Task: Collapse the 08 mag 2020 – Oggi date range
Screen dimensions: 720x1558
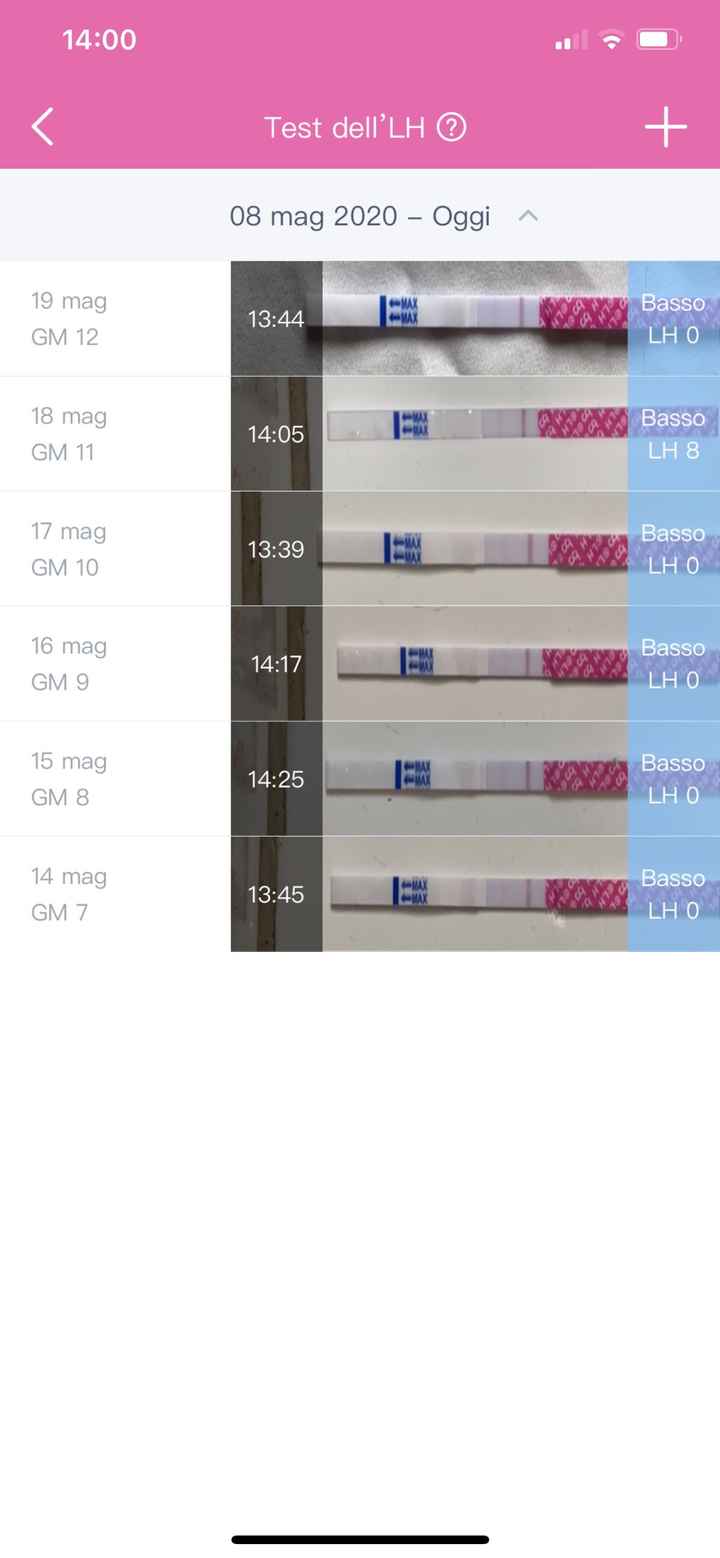Action: (x=528, y=216)
